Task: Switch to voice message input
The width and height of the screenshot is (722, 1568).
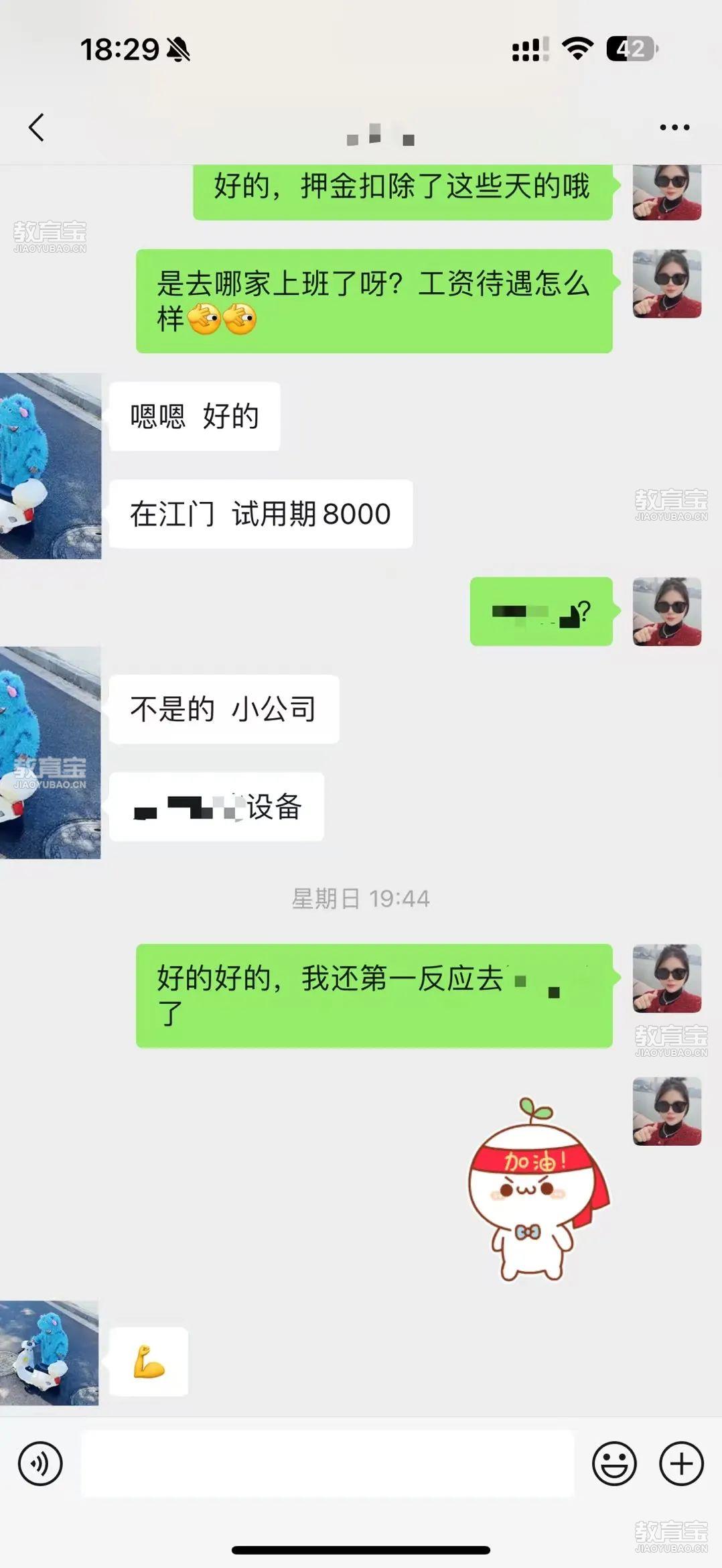Action: (x=40, y=1463)
